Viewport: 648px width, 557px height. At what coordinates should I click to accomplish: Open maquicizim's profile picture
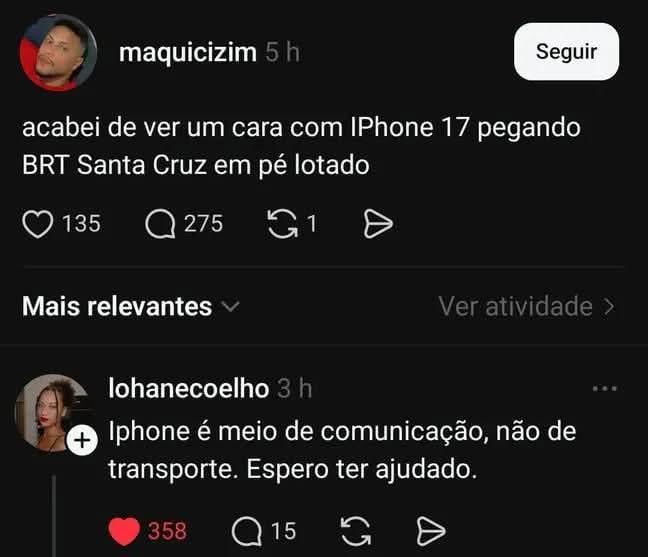point(59,53)
